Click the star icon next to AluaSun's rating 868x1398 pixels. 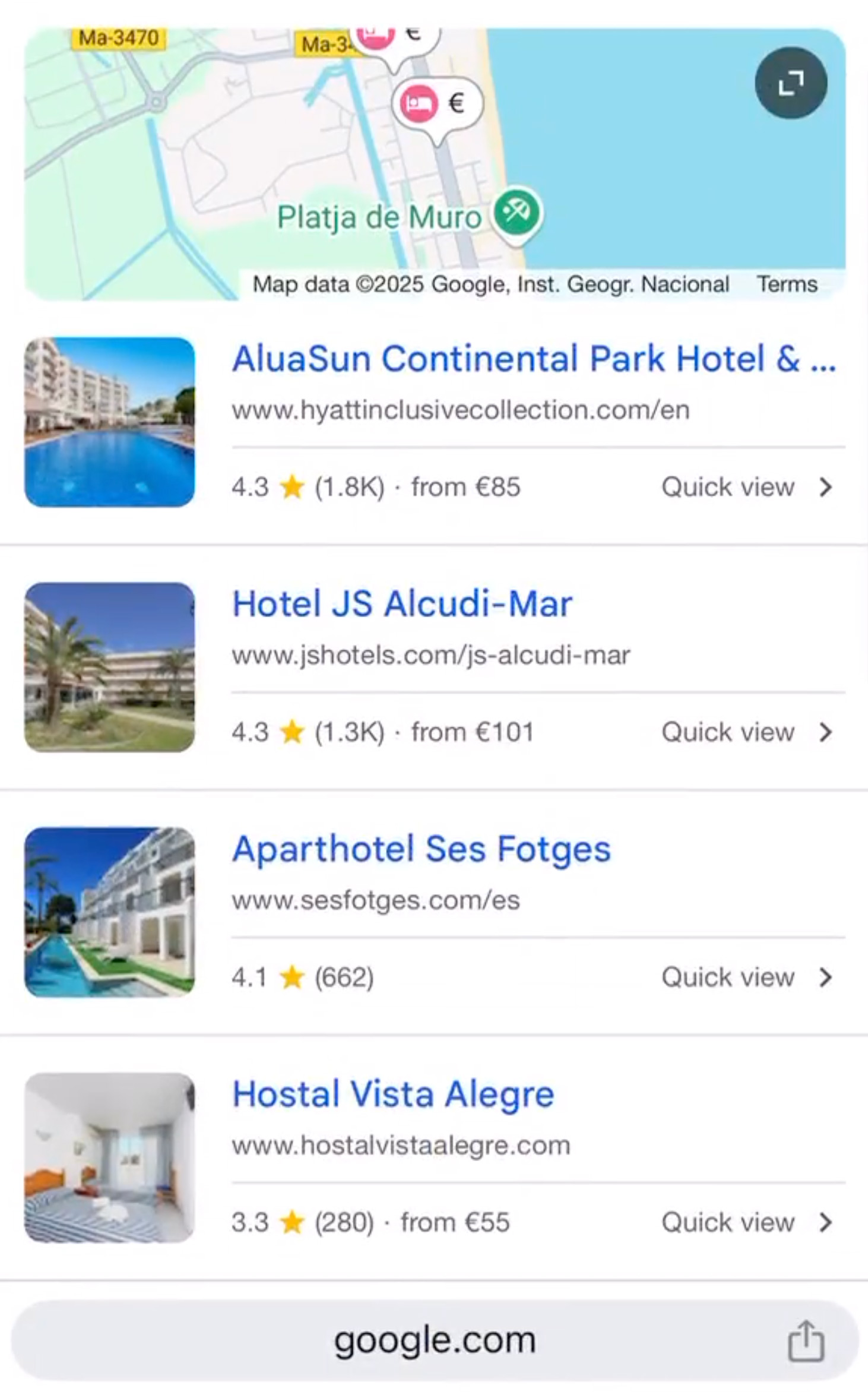[x=292, y=486]
